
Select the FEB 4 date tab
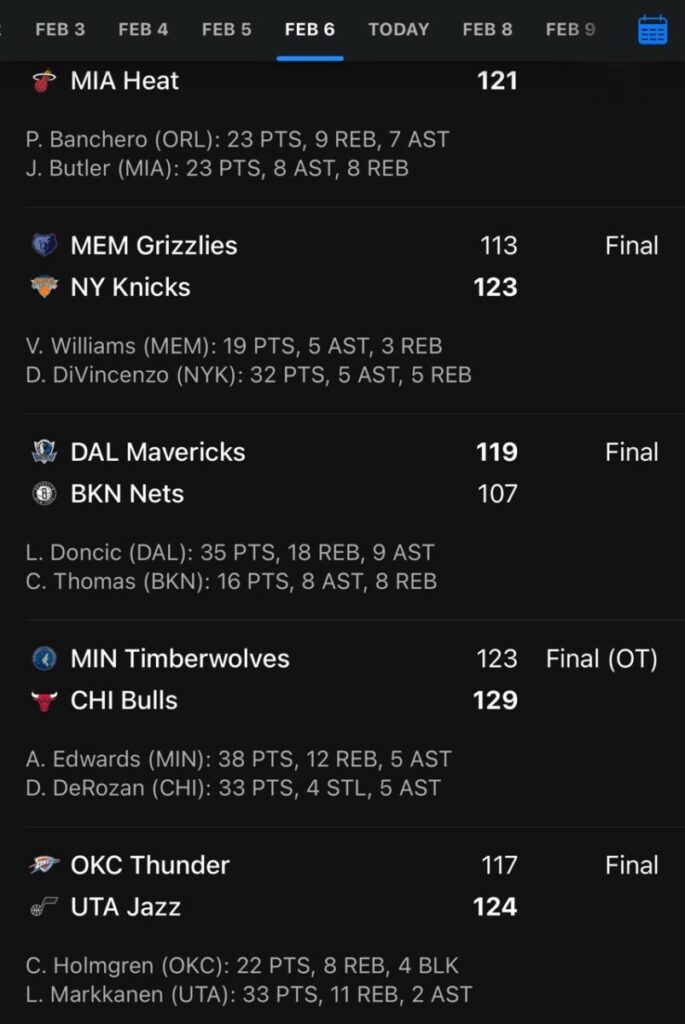point(143,30)
